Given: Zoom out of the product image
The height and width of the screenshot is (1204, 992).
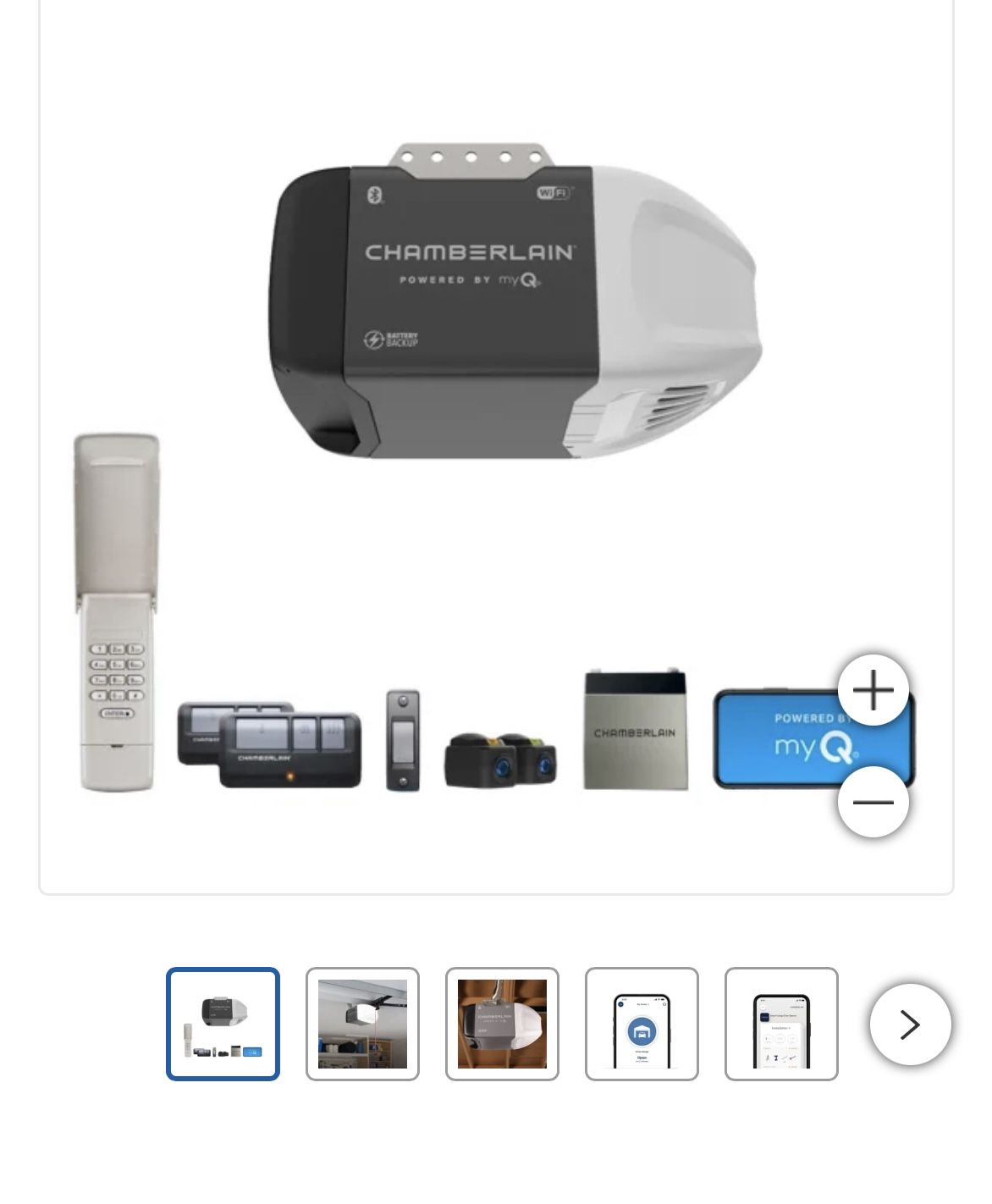Looking at the screenshot, I should pos(874,802).
